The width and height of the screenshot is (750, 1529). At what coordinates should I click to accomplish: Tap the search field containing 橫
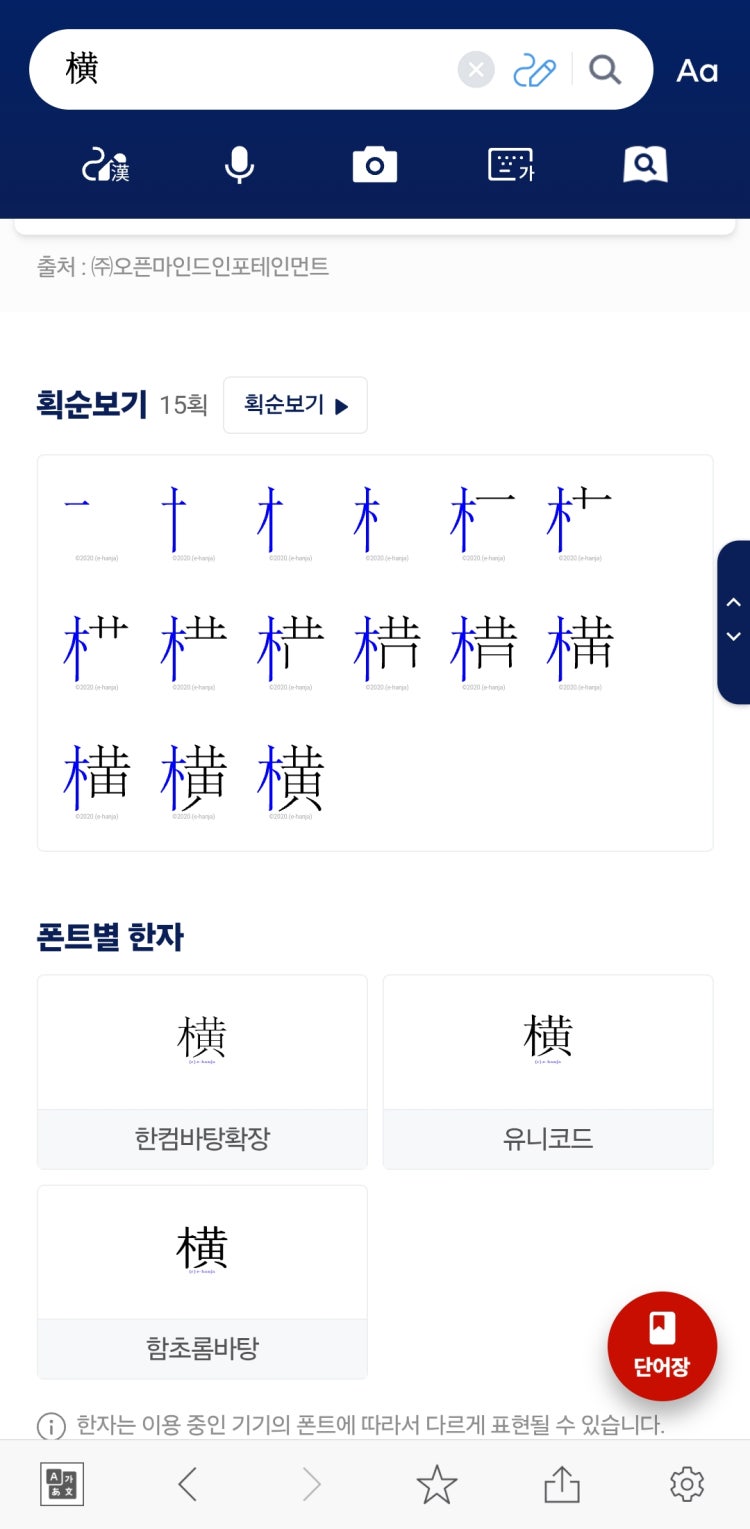click(x=250, y=70)
